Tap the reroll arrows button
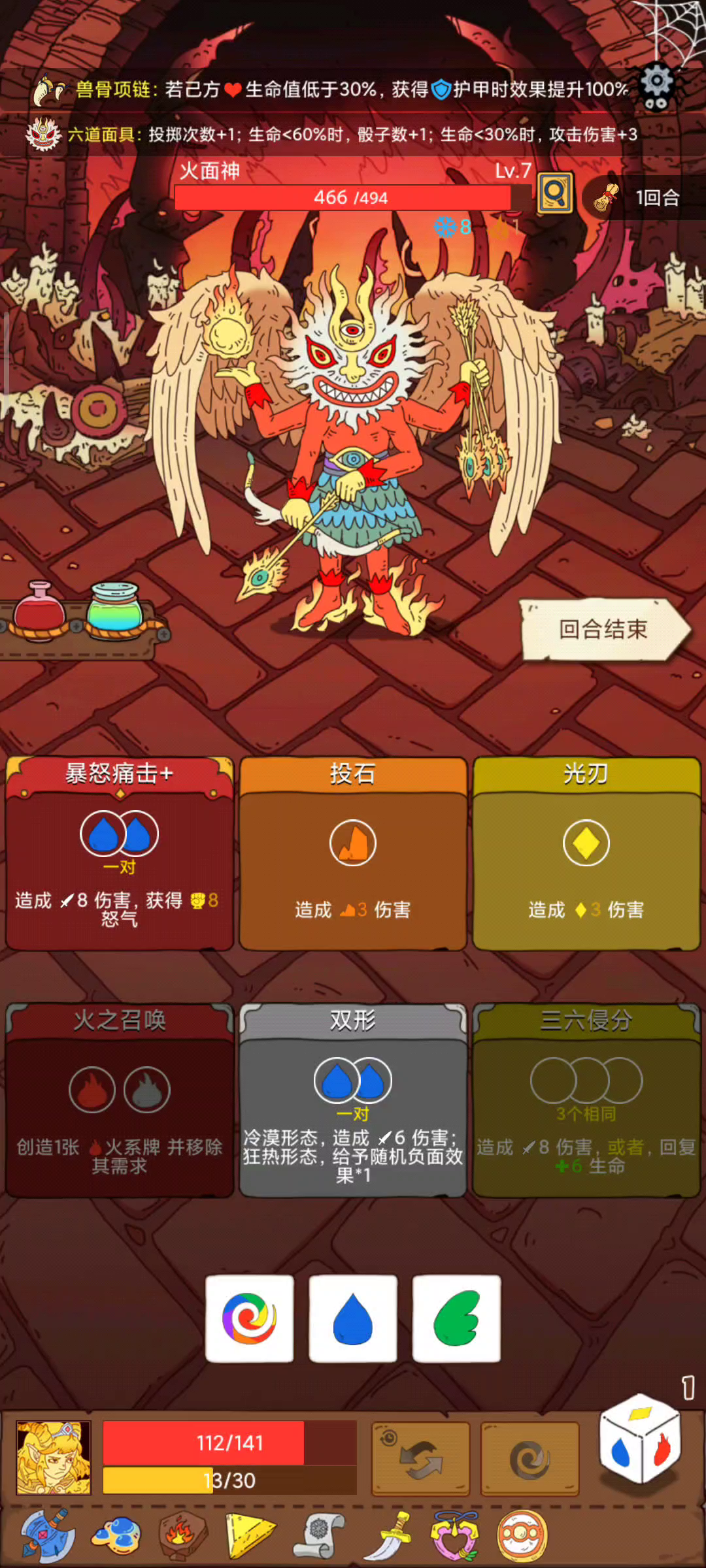The height and width of the screenshot is (1568, 706). 421,1458
